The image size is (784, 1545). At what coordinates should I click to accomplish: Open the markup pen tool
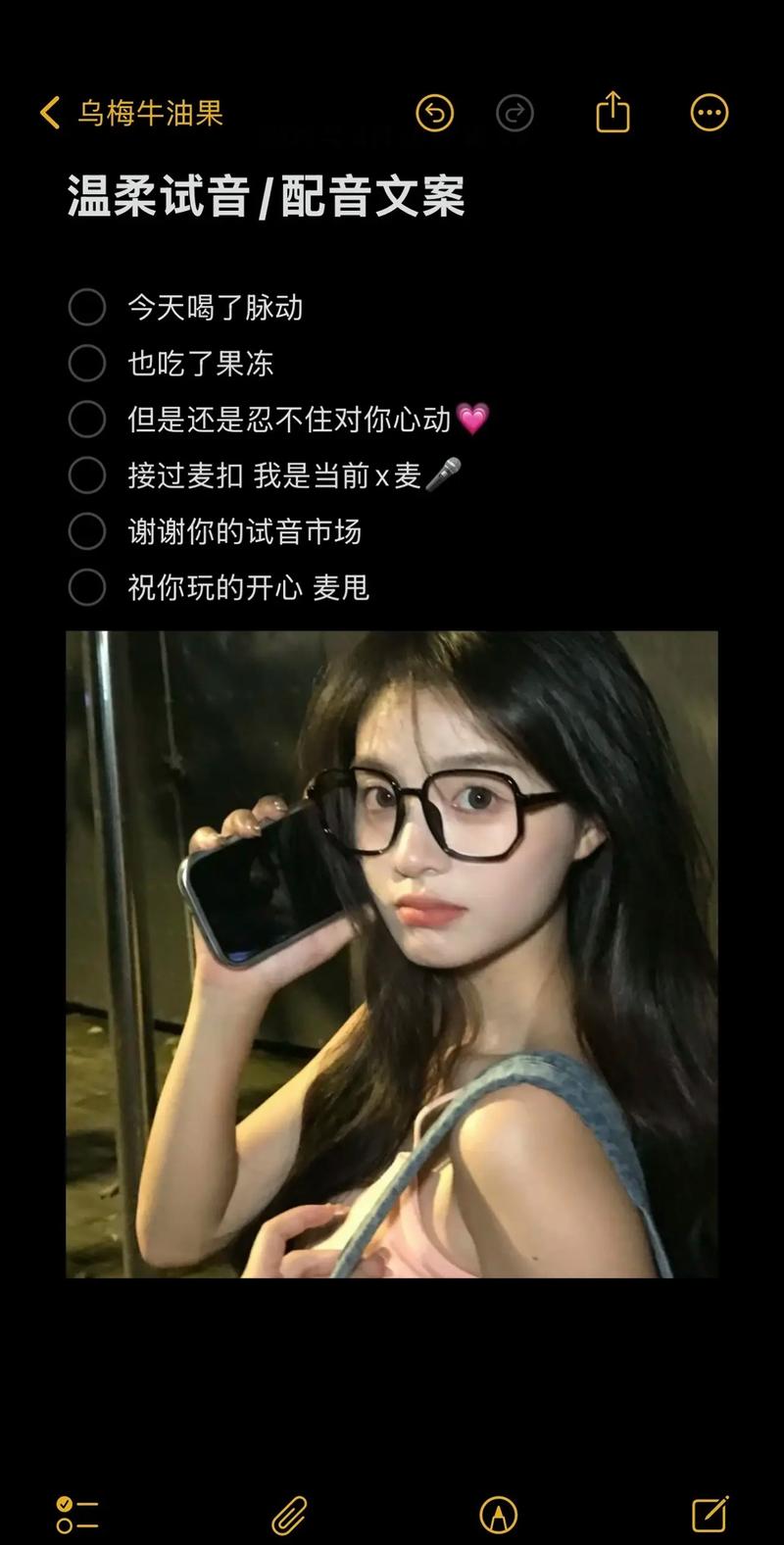point(498,1515)
